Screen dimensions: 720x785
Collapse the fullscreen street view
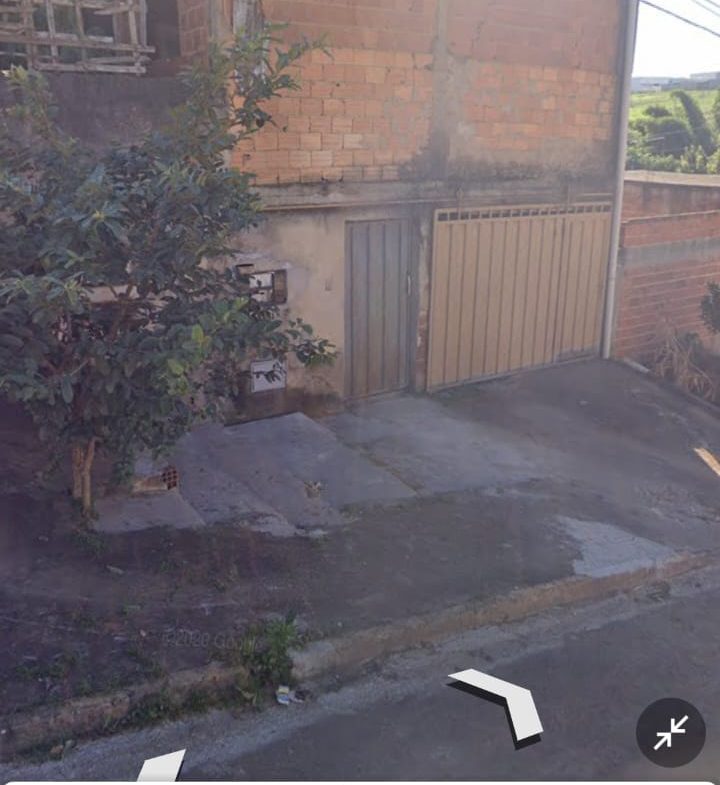[670, 733]
